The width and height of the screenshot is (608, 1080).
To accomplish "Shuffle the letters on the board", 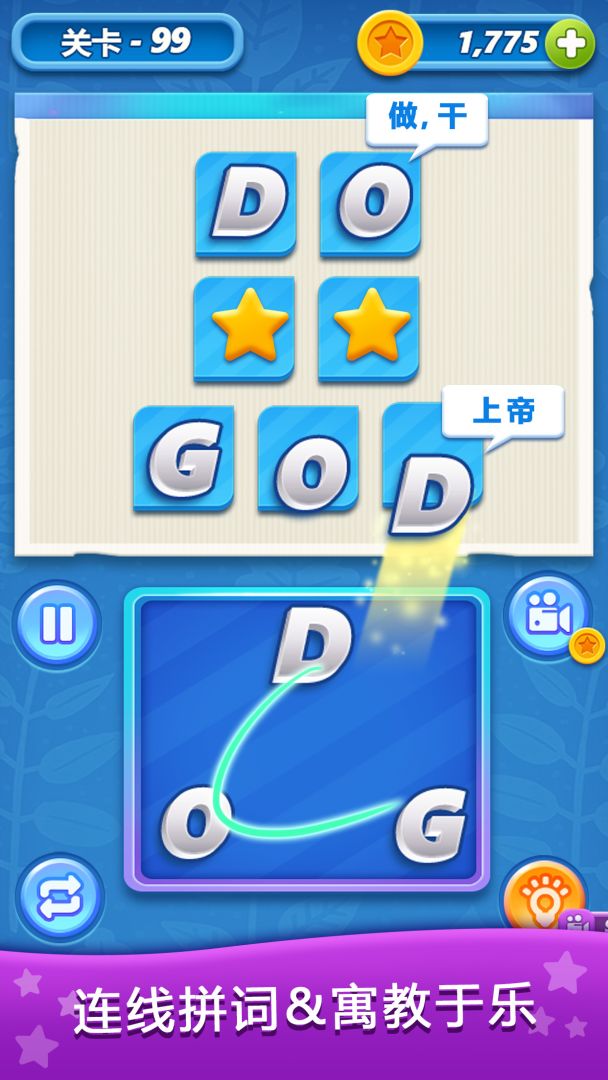I will click(59, 897).
